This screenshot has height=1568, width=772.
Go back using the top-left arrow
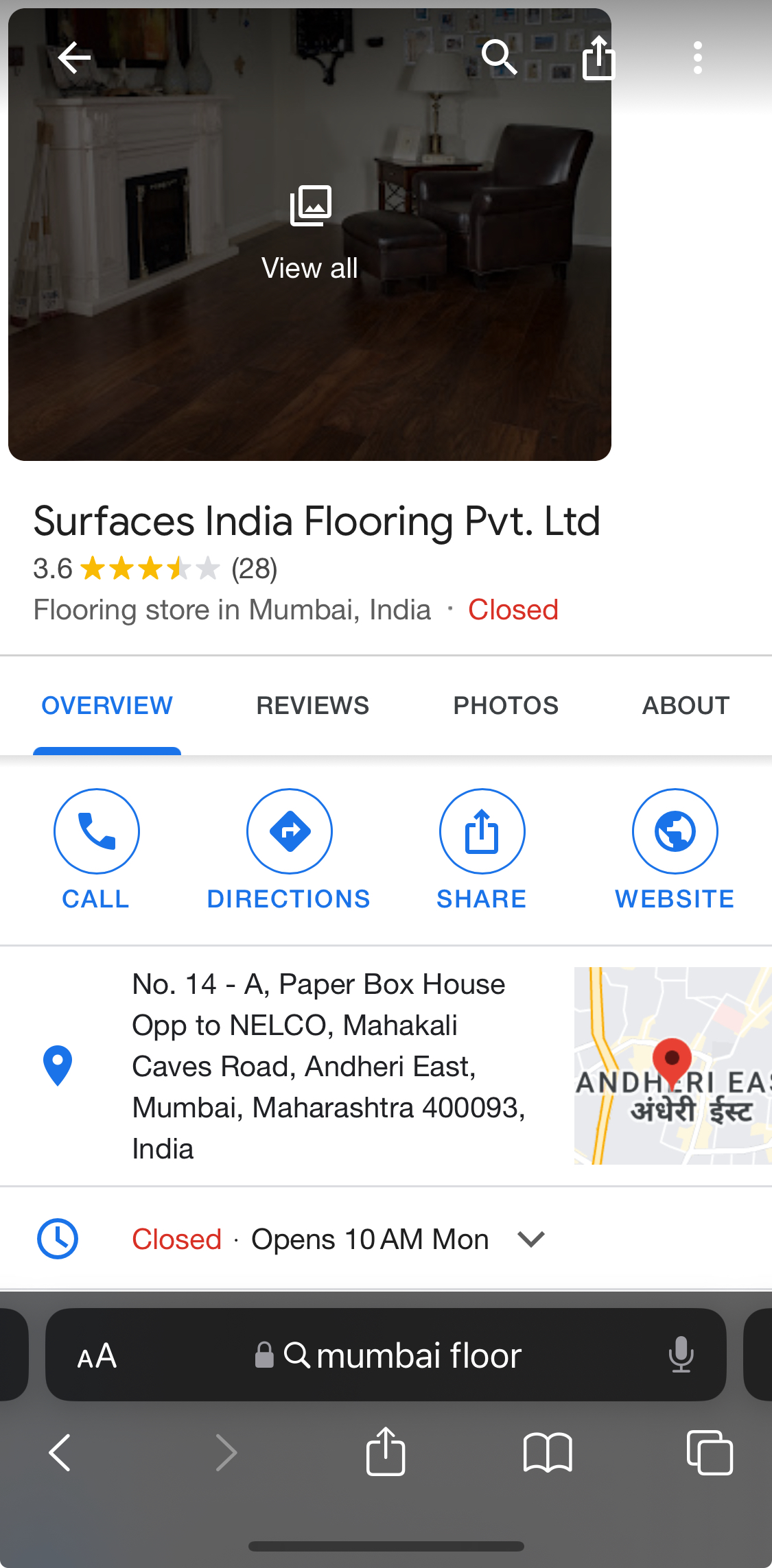click(74, 58)
